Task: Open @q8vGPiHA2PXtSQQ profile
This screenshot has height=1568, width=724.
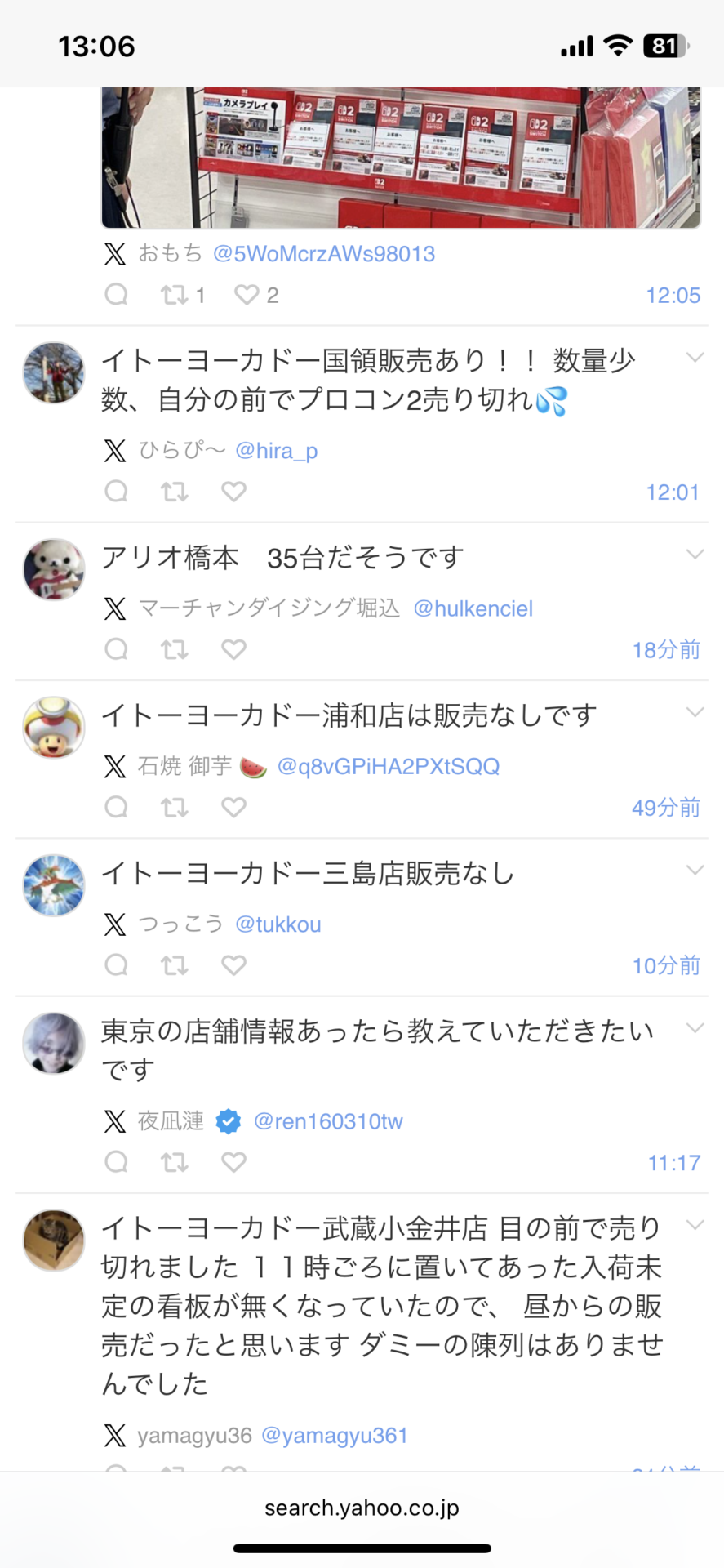Action: click(389, 766)
